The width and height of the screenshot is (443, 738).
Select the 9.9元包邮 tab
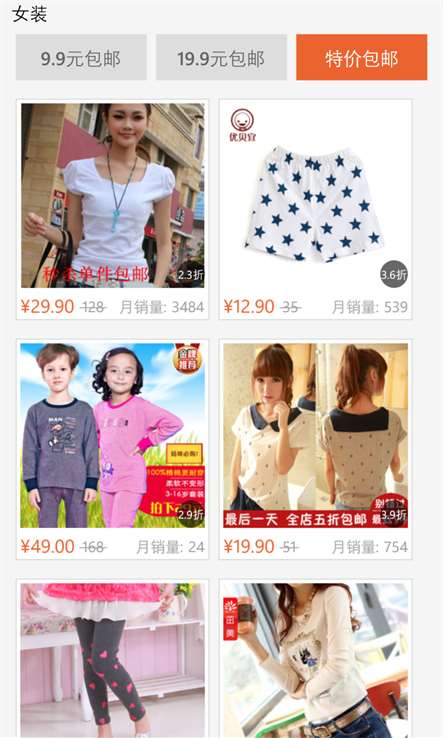[x=81, y=57]
